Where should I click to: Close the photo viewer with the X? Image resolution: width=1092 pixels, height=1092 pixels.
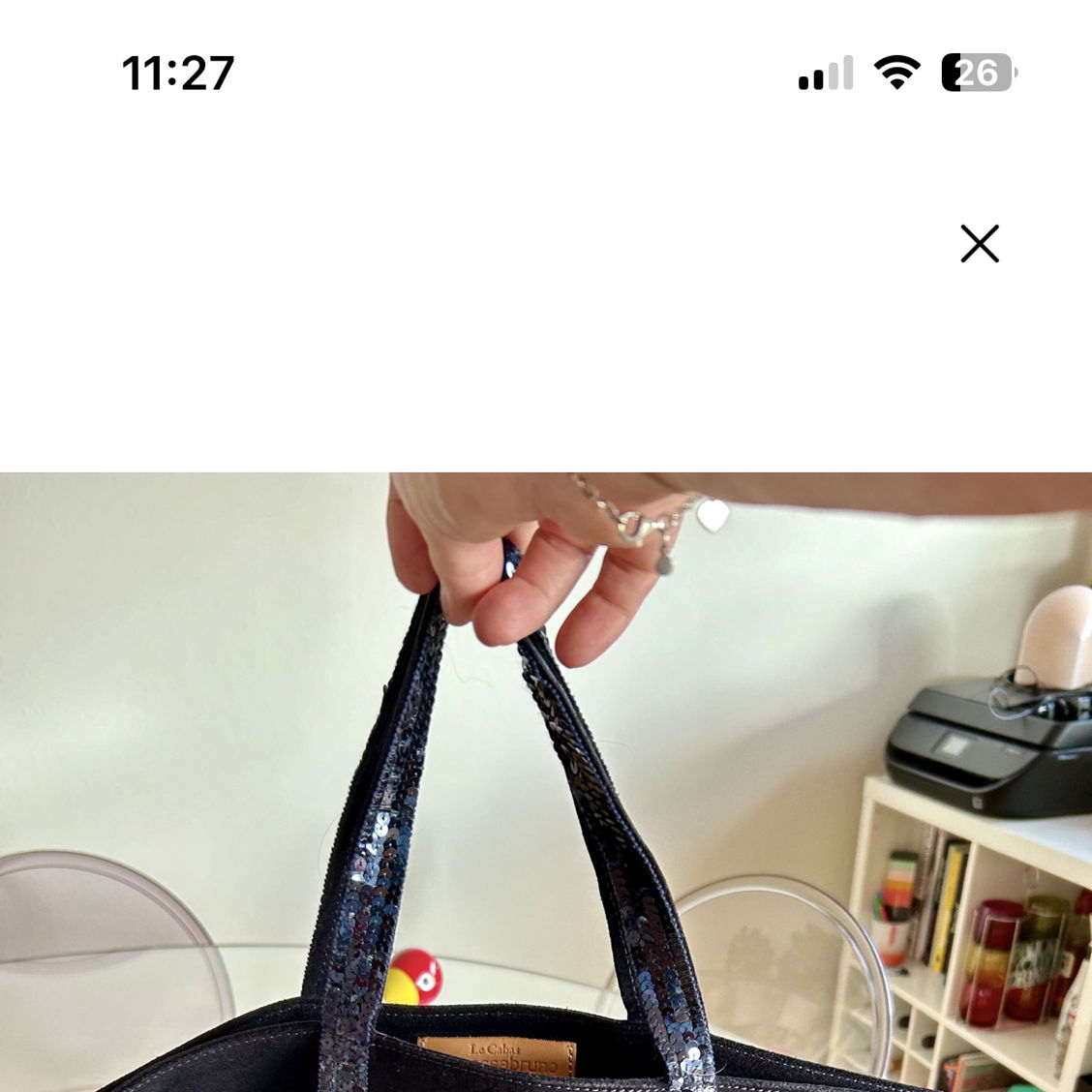coord(979,244)
